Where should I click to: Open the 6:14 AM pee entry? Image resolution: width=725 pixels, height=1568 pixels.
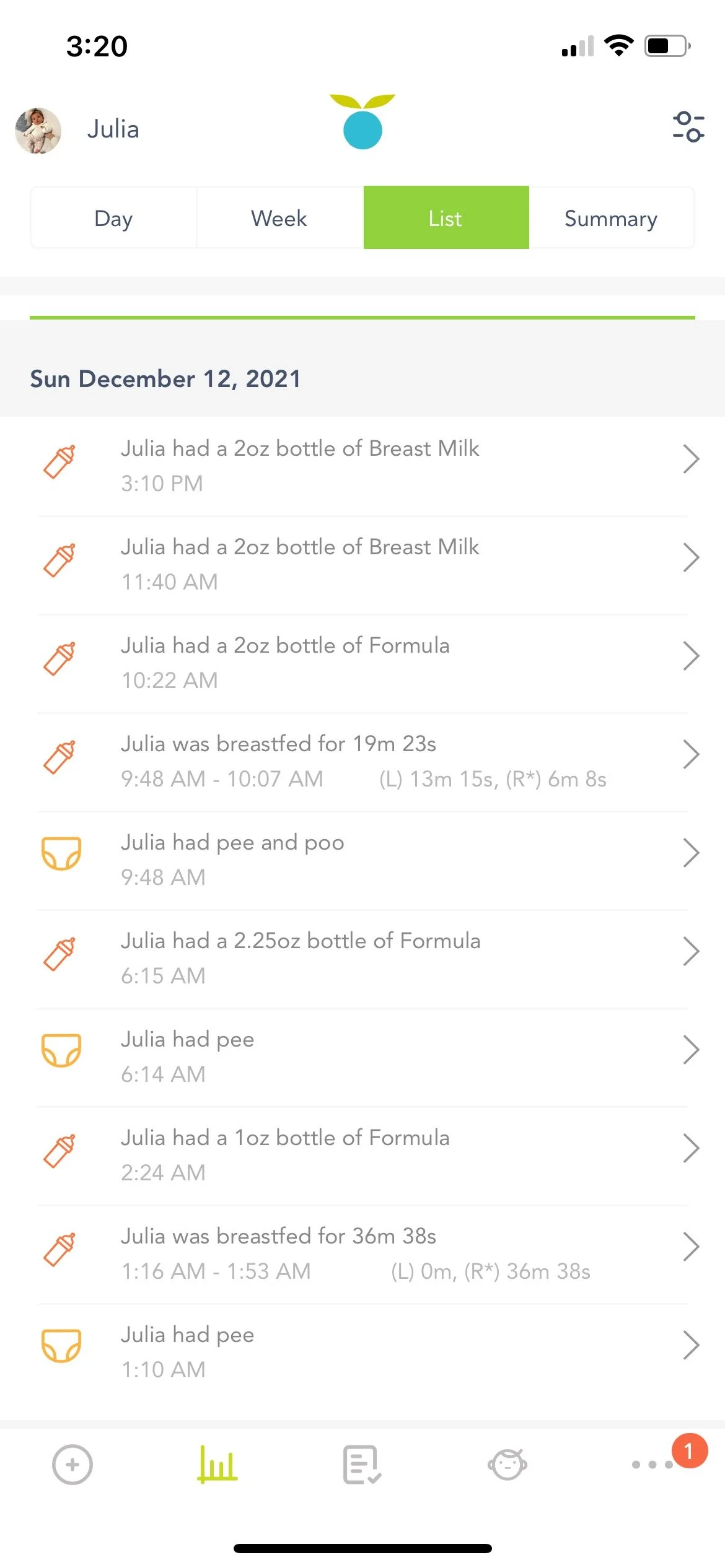(362, 1057)
